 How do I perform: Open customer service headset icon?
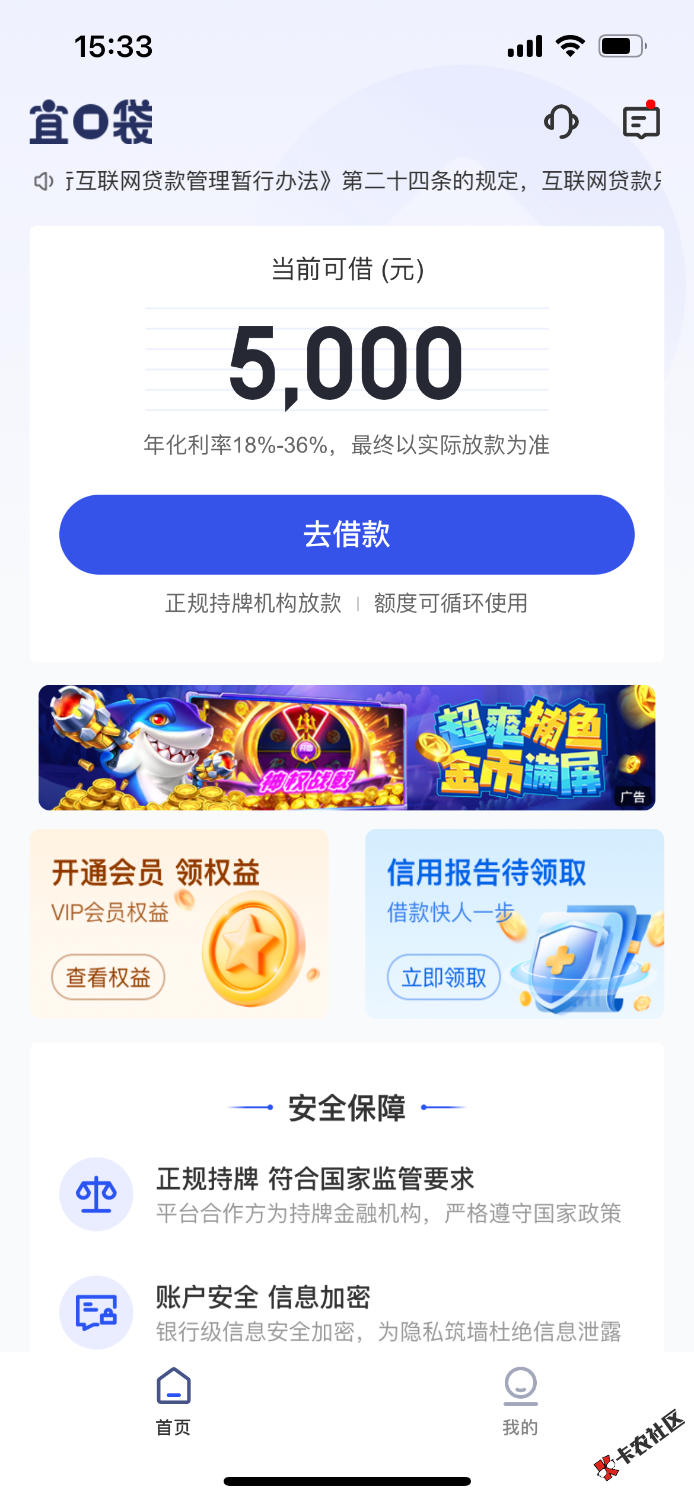(561, 122)
